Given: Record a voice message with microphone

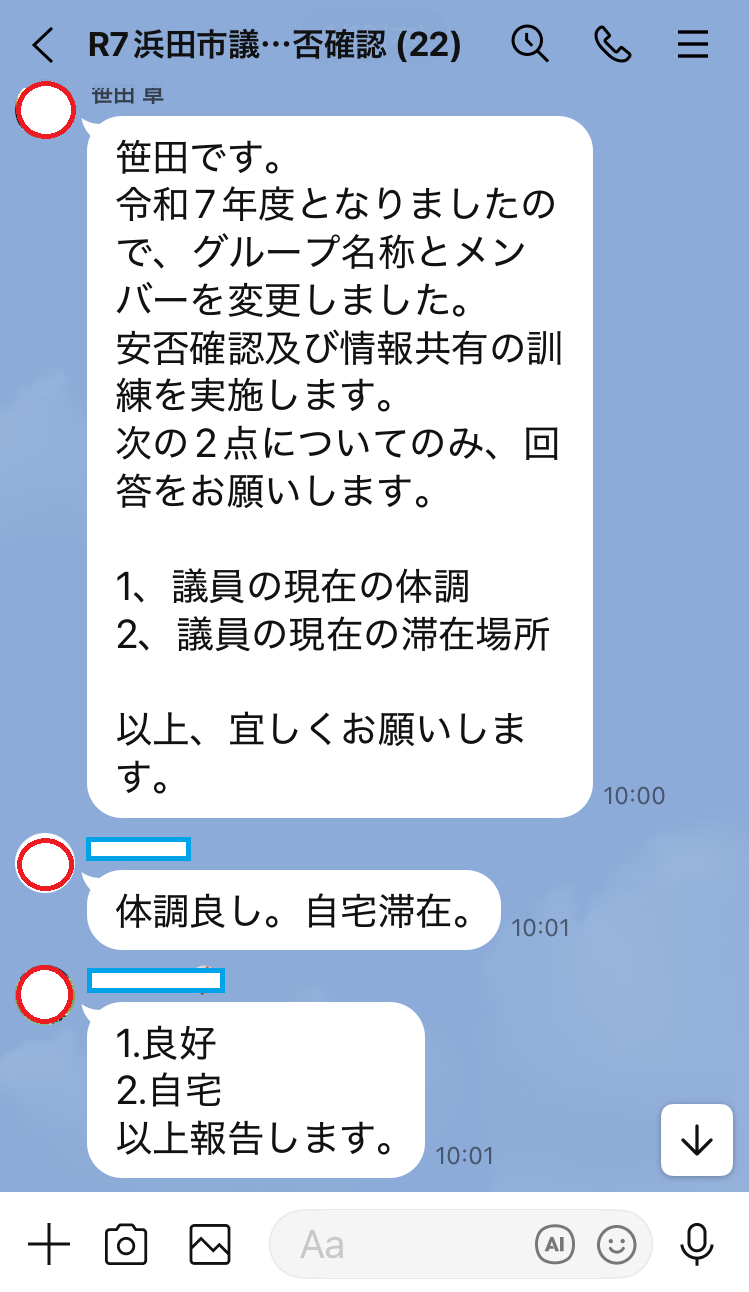Looking at the screenshot, I should (x=697, y=1245).
